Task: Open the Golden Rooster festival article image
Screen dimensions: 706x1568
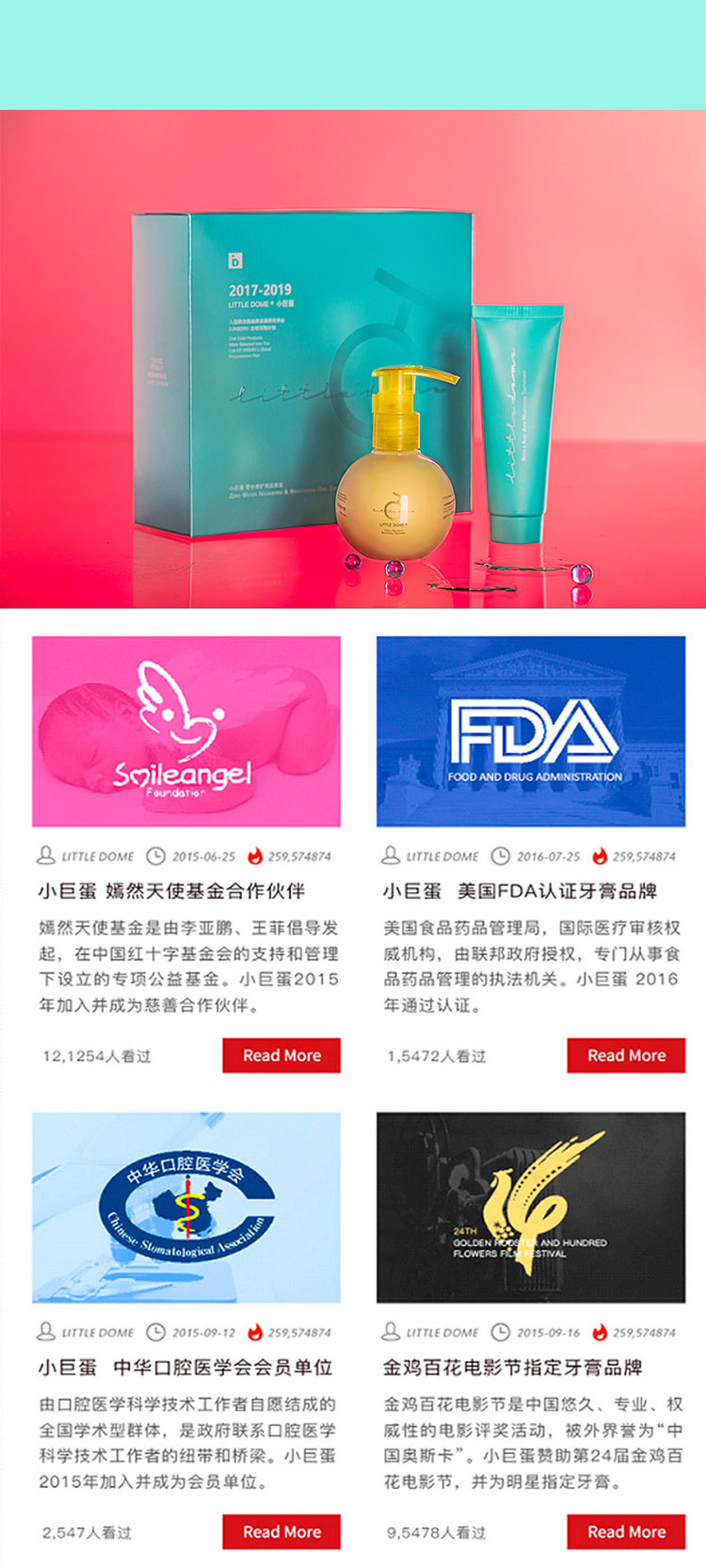Action: point(531,1208)
